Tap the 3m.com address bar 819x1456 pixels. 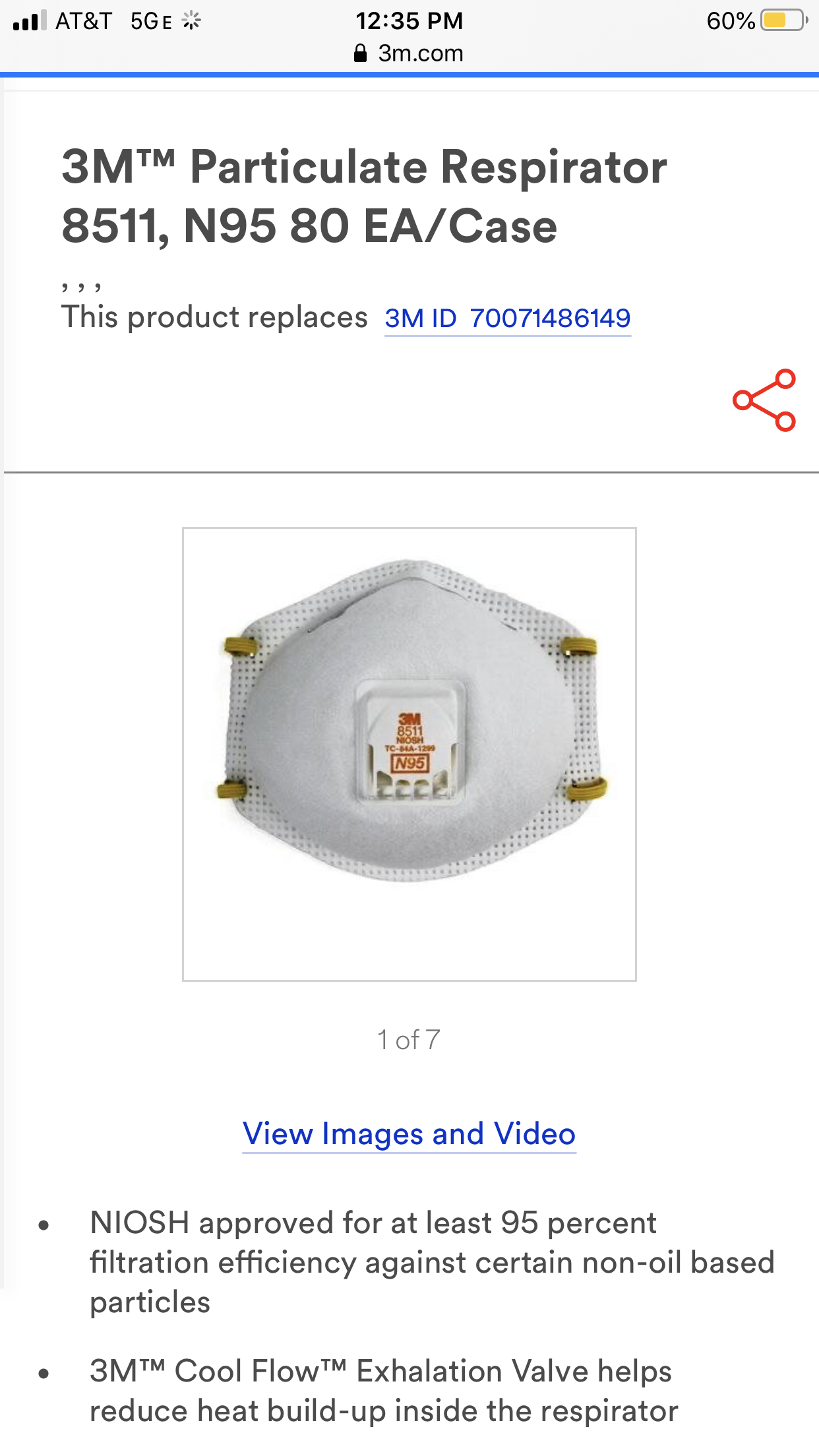409,53
